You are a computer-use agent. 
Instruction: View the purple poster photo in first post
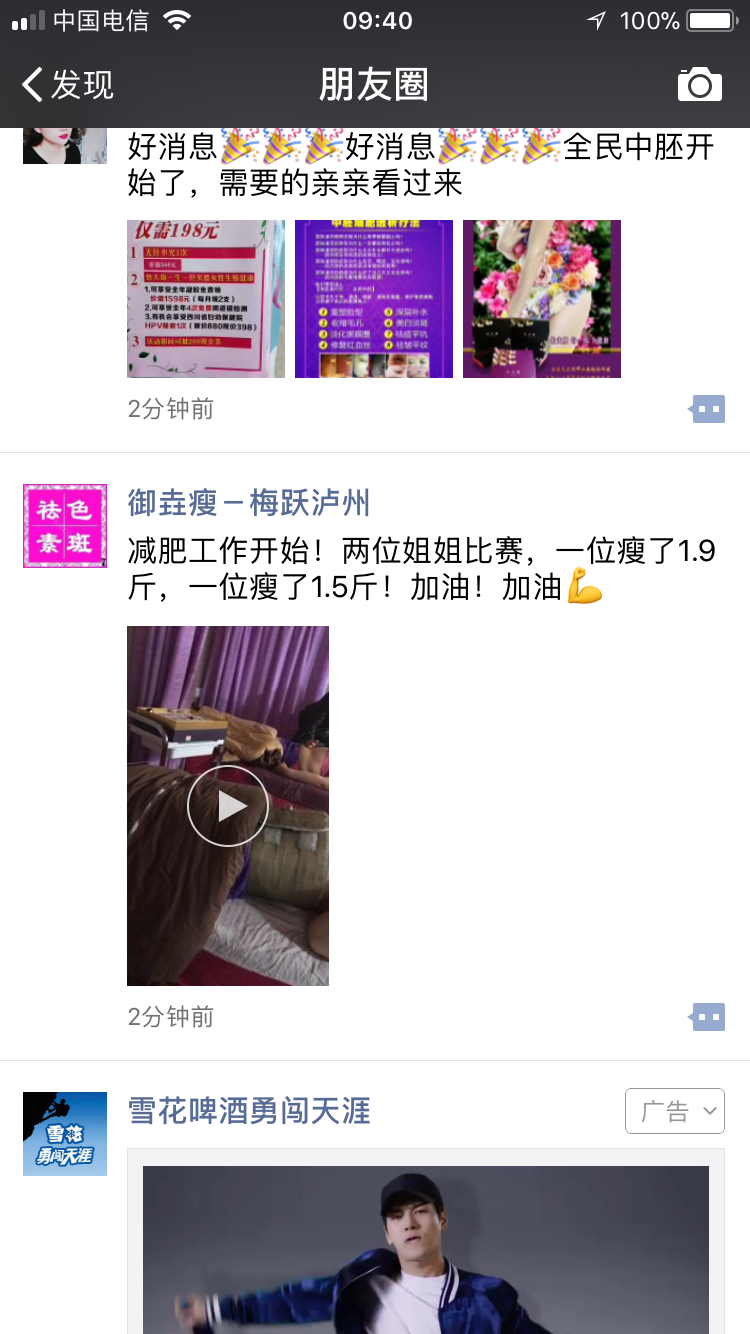[374, 299]
